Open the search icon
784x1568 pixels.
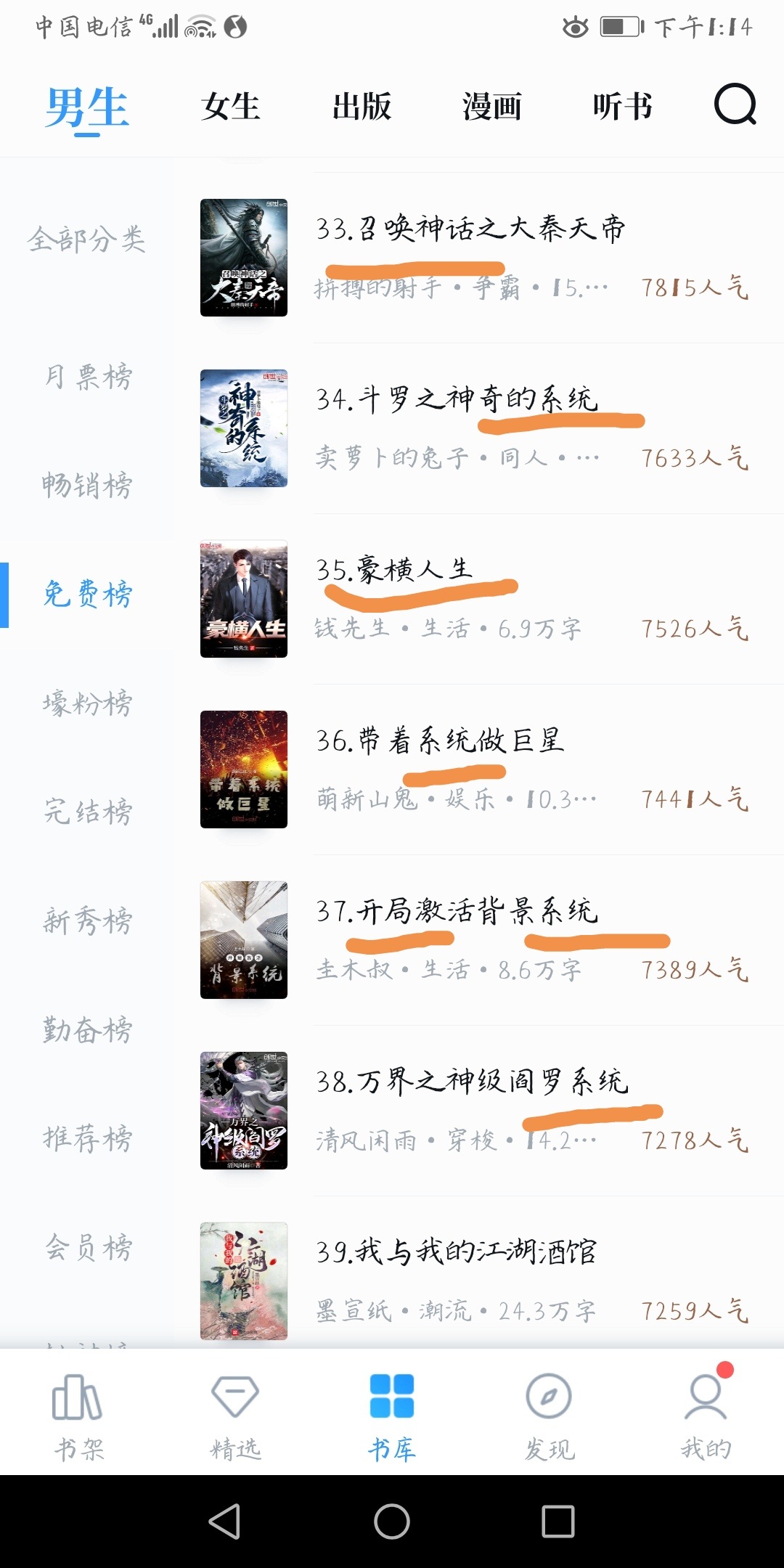(735, 106)
